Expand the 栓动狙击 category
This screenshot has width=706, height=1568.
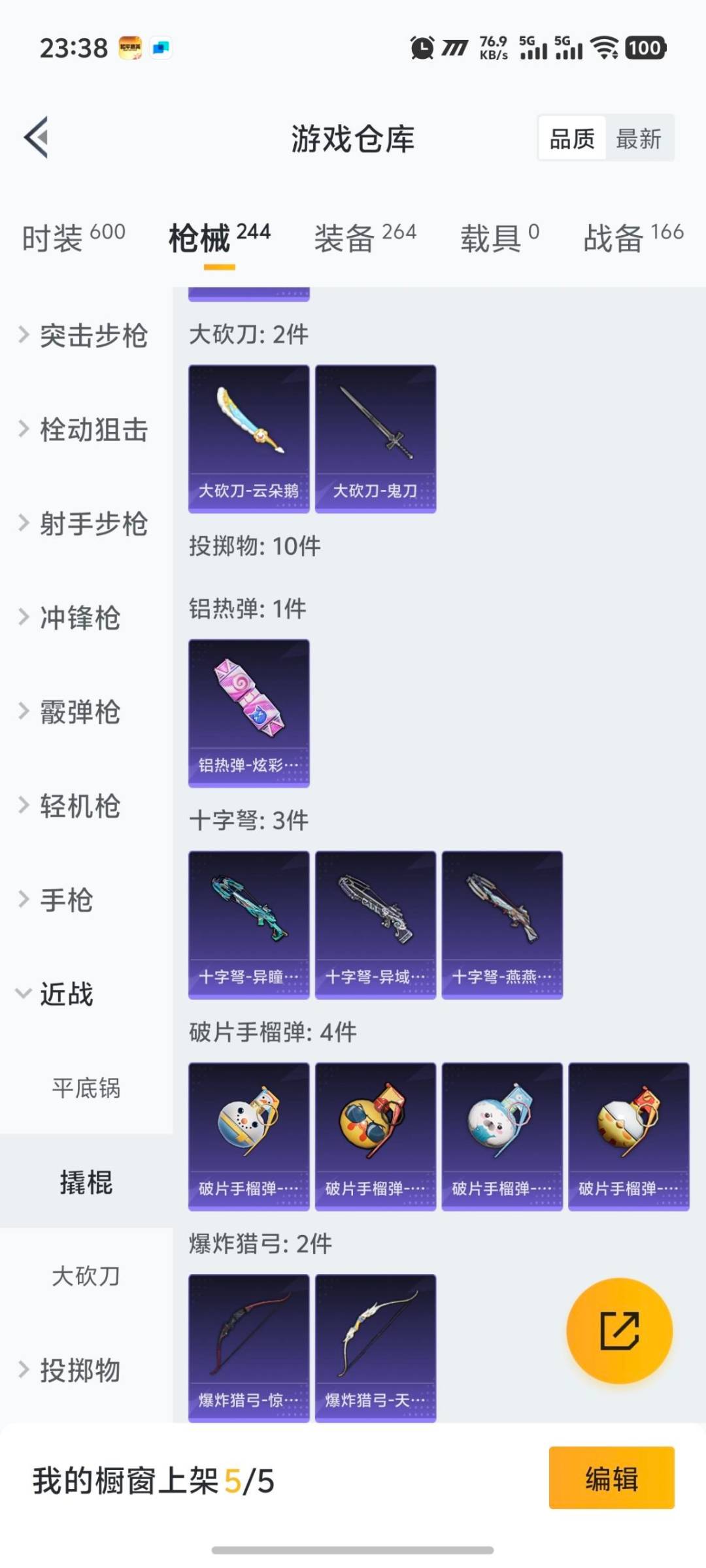click(x=85, y=430)
